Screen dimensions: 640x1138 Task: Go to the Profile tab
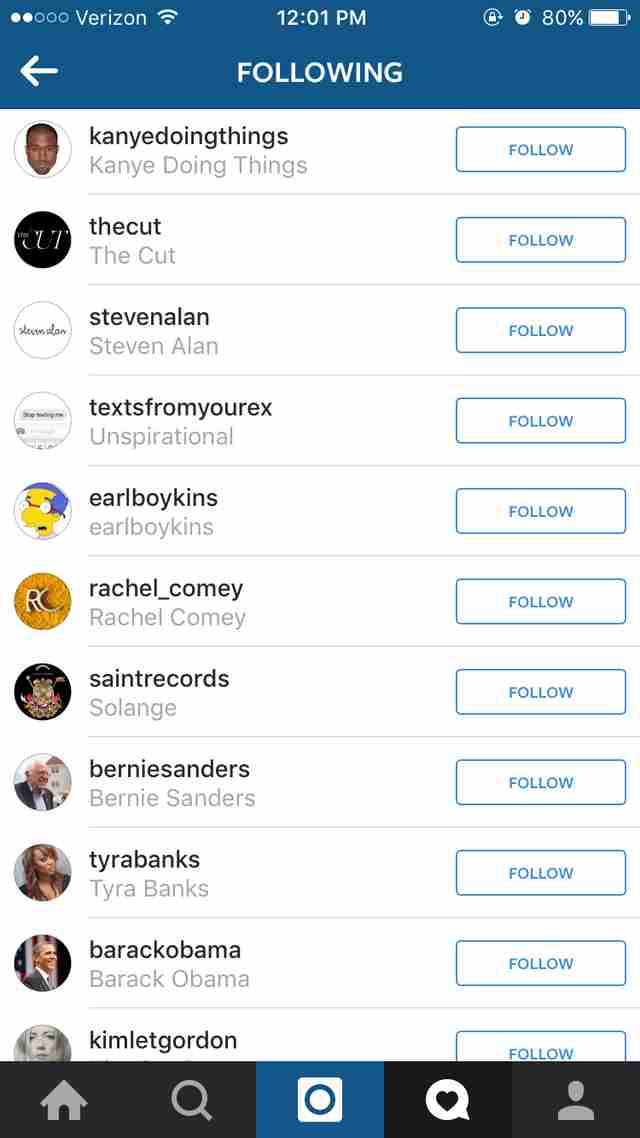coord(576,1100)
